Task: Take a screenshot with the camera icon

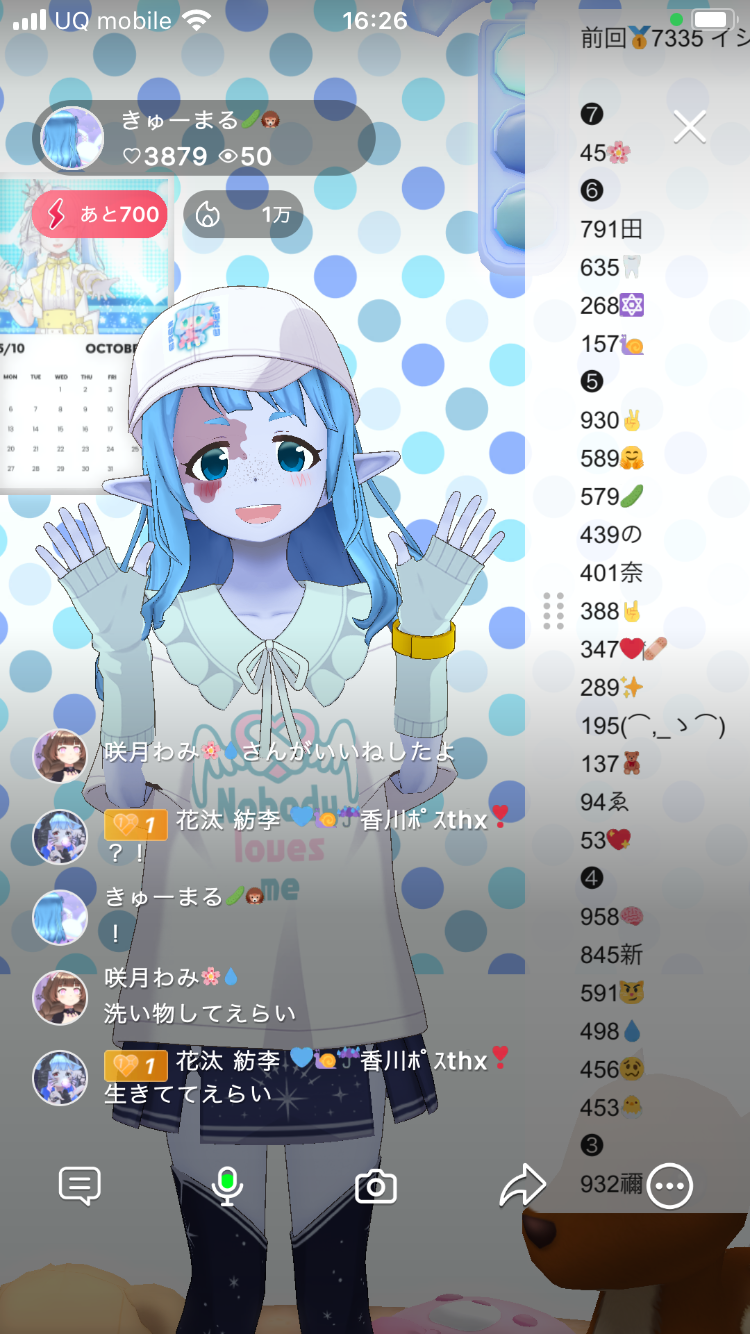Action: 376,1187
